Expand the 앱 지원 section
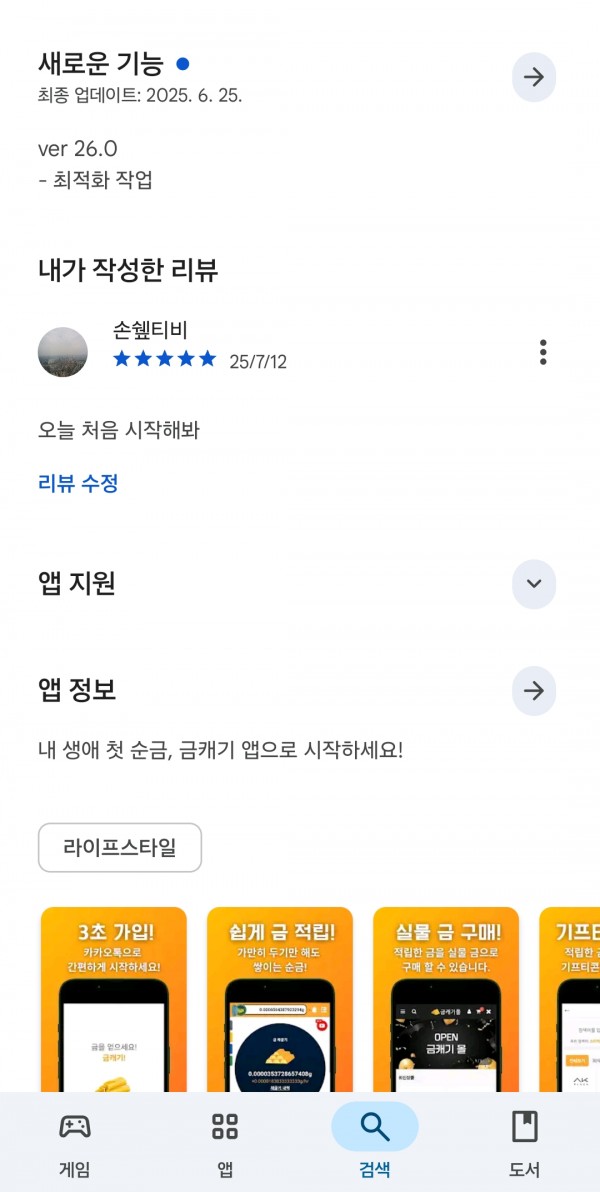600x1192 pixels. pos(534,584)
